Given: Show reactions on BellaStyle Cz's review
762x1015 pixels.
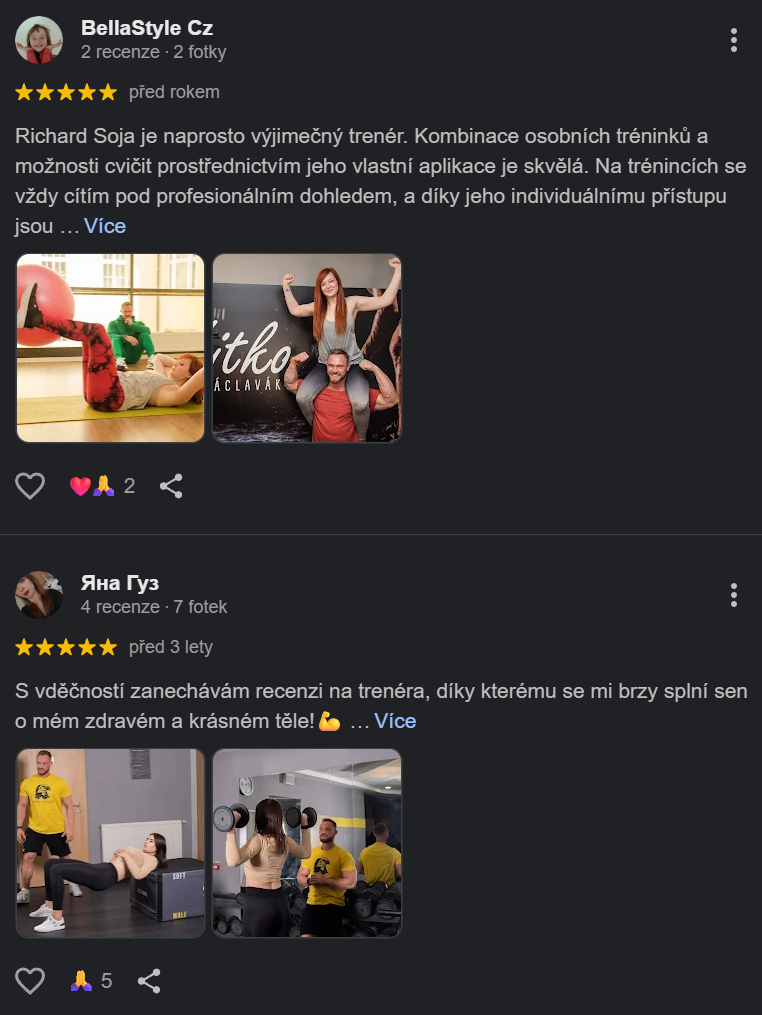Looking at the screenshot, I should (x=102, y=486).
